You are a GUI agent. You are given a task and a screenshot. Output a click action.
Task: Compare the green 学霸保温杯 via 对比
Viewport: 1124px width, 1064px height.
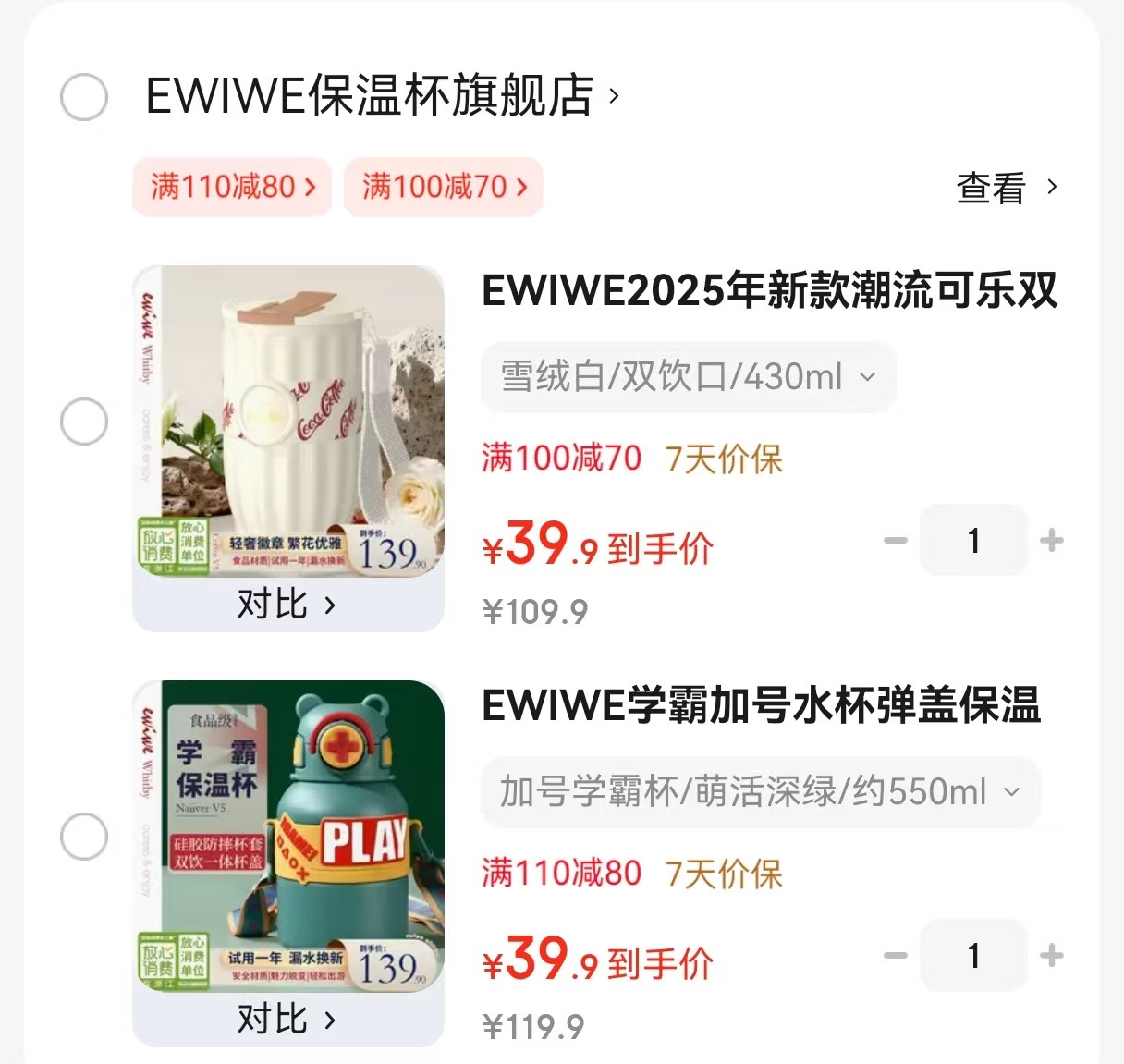click(x=287, y=1020)
